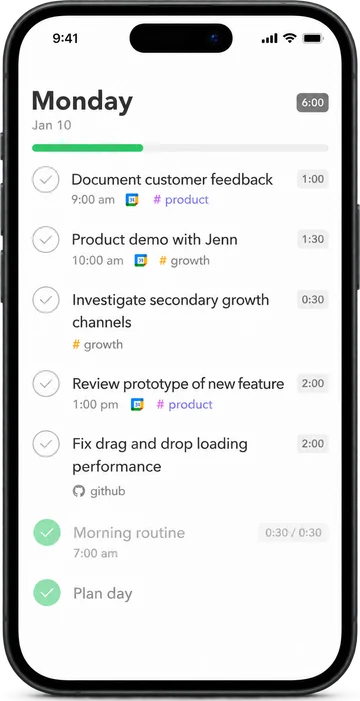Tap the 6:00 total planned time badge

[x=313, y=102]
